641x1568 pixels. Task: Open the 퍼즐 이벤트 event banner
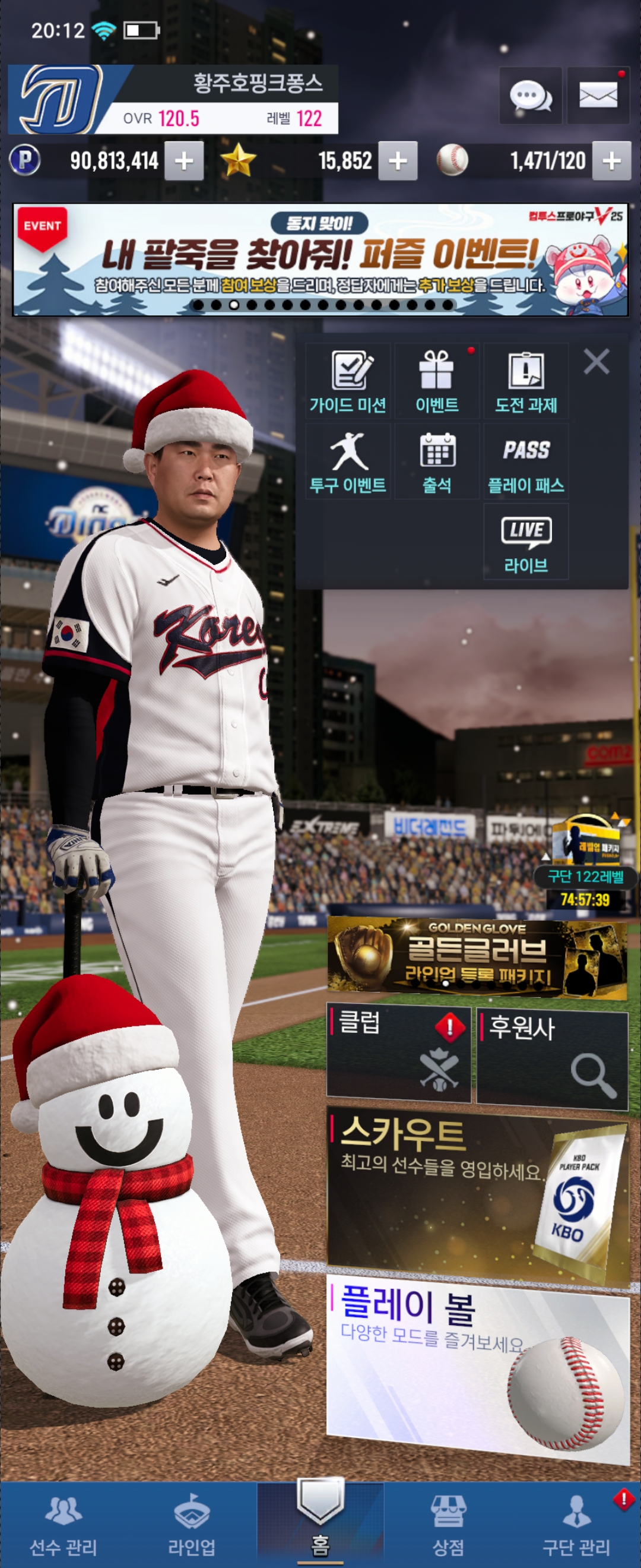click(x=320, y=260)
